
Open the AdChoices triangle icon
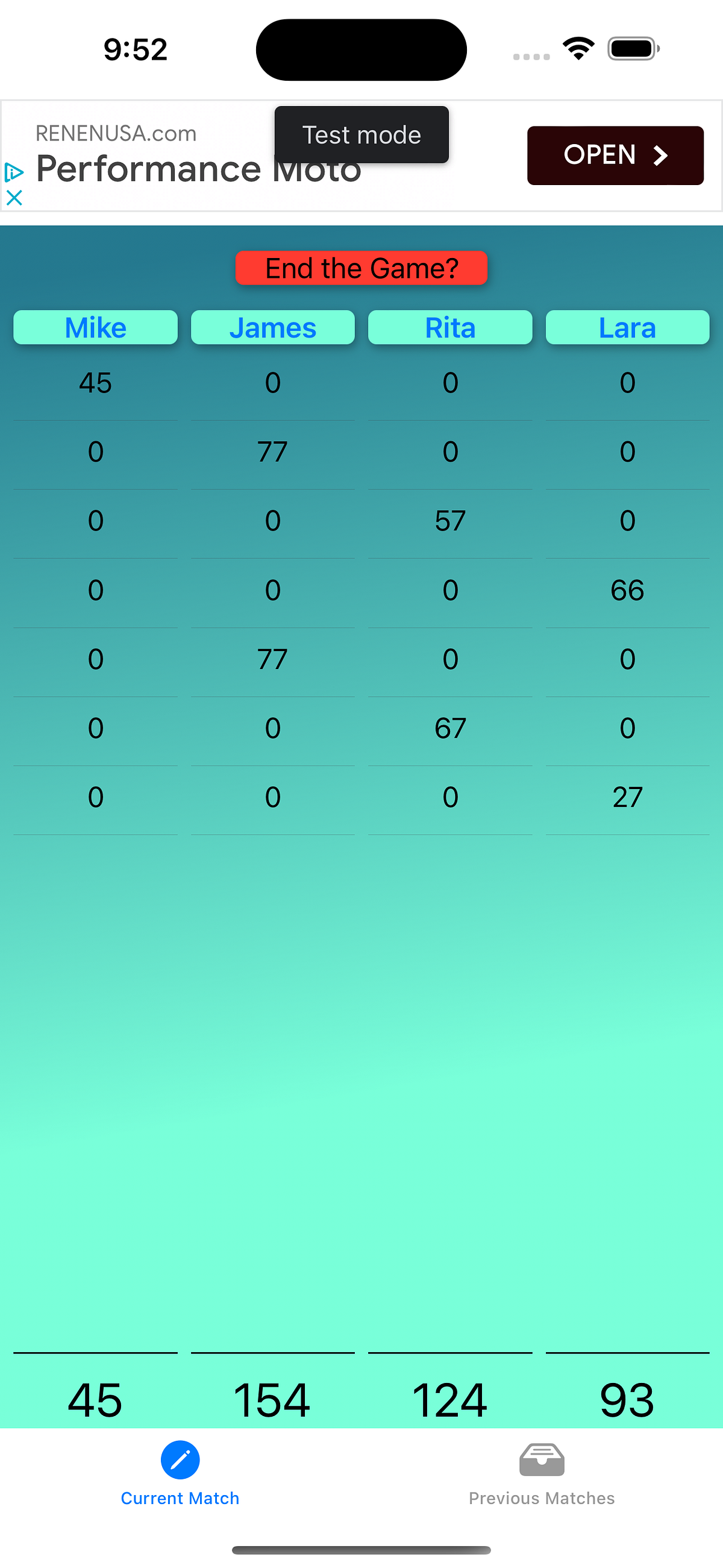tap(14, 172)
